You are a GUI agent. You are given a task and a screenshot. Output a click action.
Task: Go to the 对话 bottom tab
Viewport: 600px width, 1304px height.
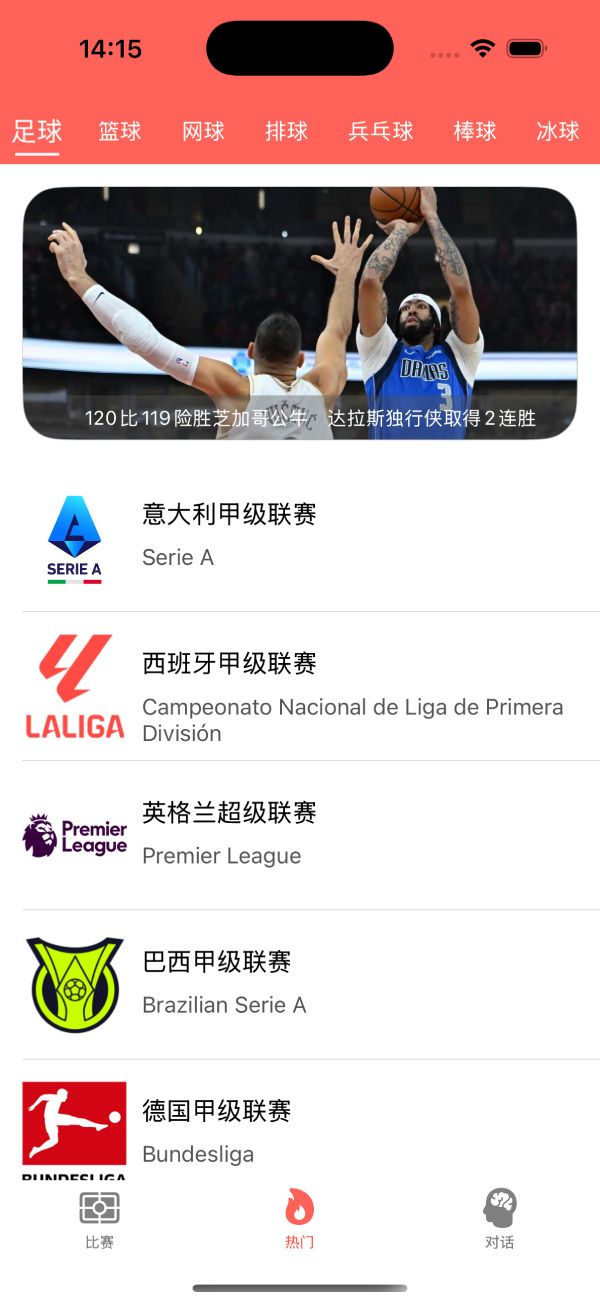pos(499,1220)
